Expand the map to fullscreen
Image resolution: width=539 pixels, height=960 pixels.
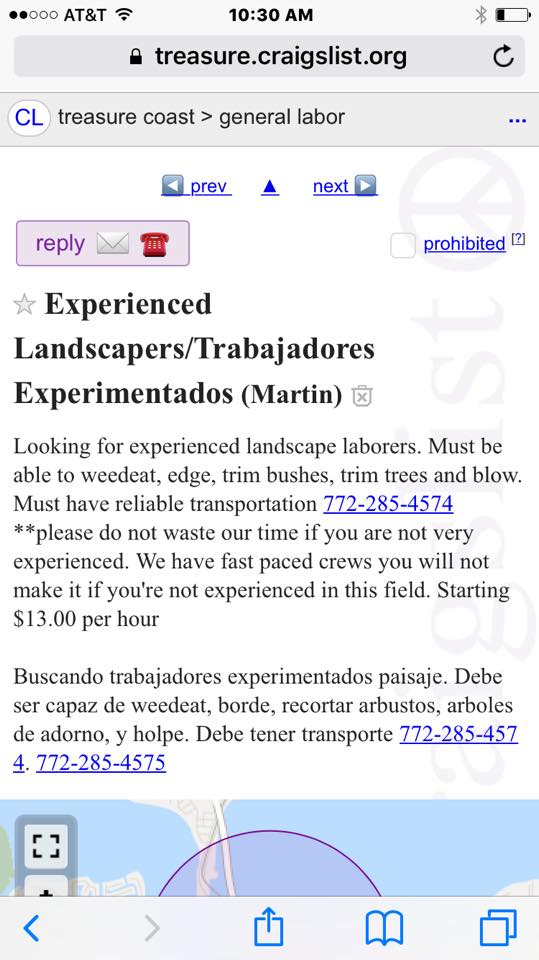(46, 846)
